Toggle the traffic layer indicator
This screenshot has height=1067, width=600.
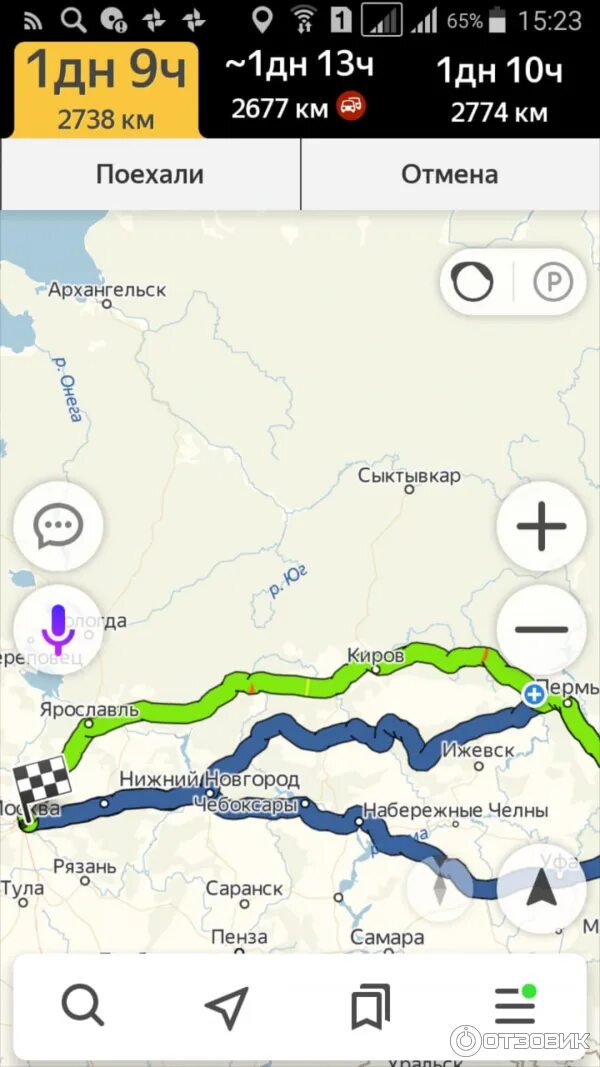coord(473,282)
